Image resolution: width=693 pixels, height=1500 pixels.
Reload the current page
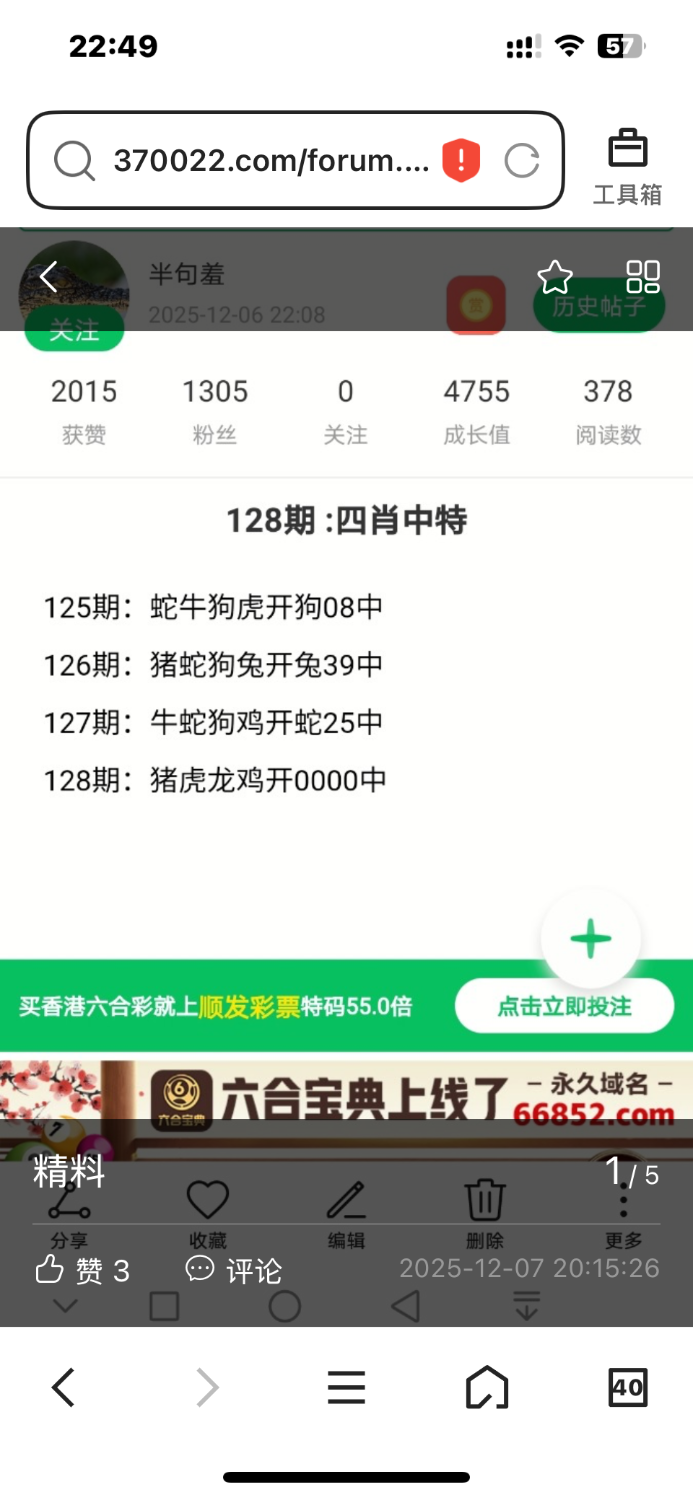point(521,160)
